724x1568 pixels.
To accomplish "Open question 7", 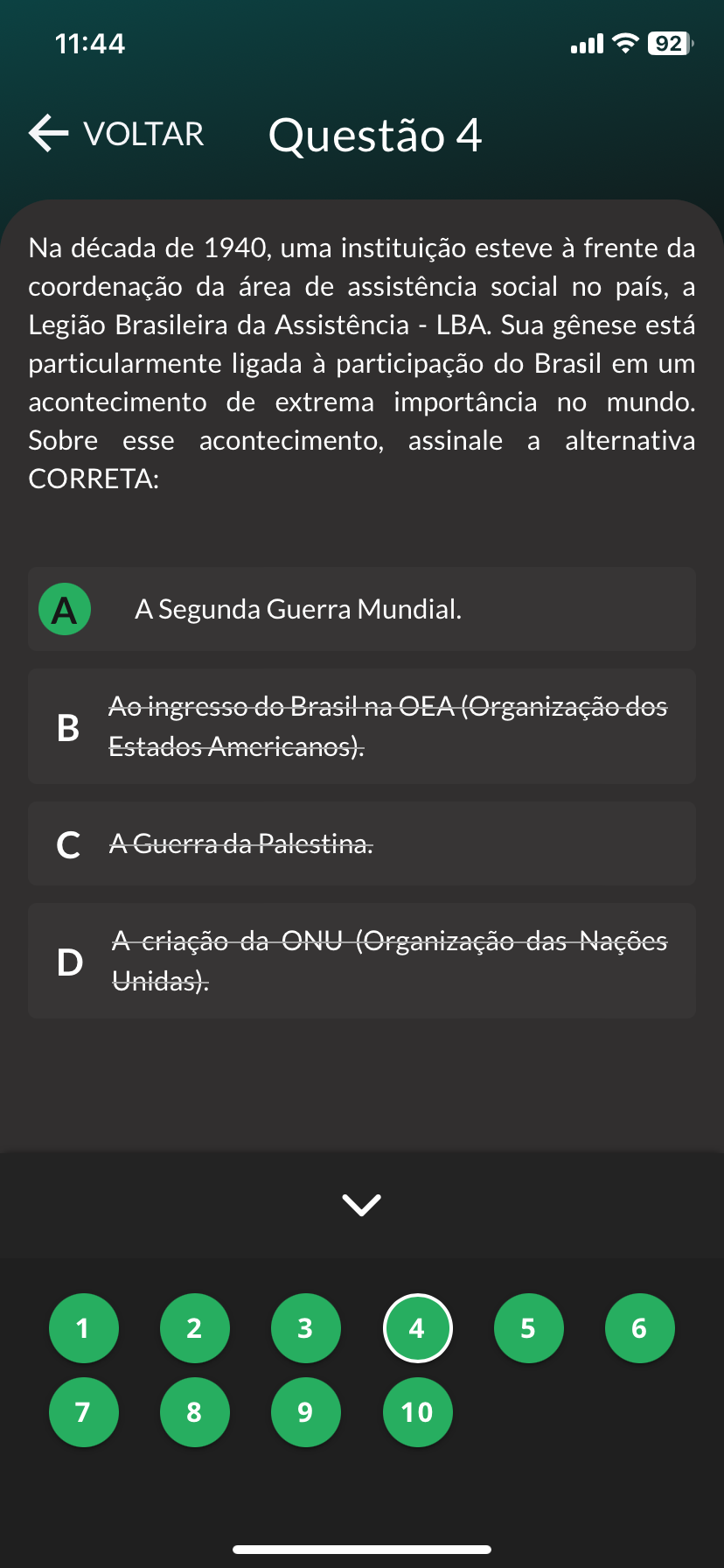I will [83, 1411].
